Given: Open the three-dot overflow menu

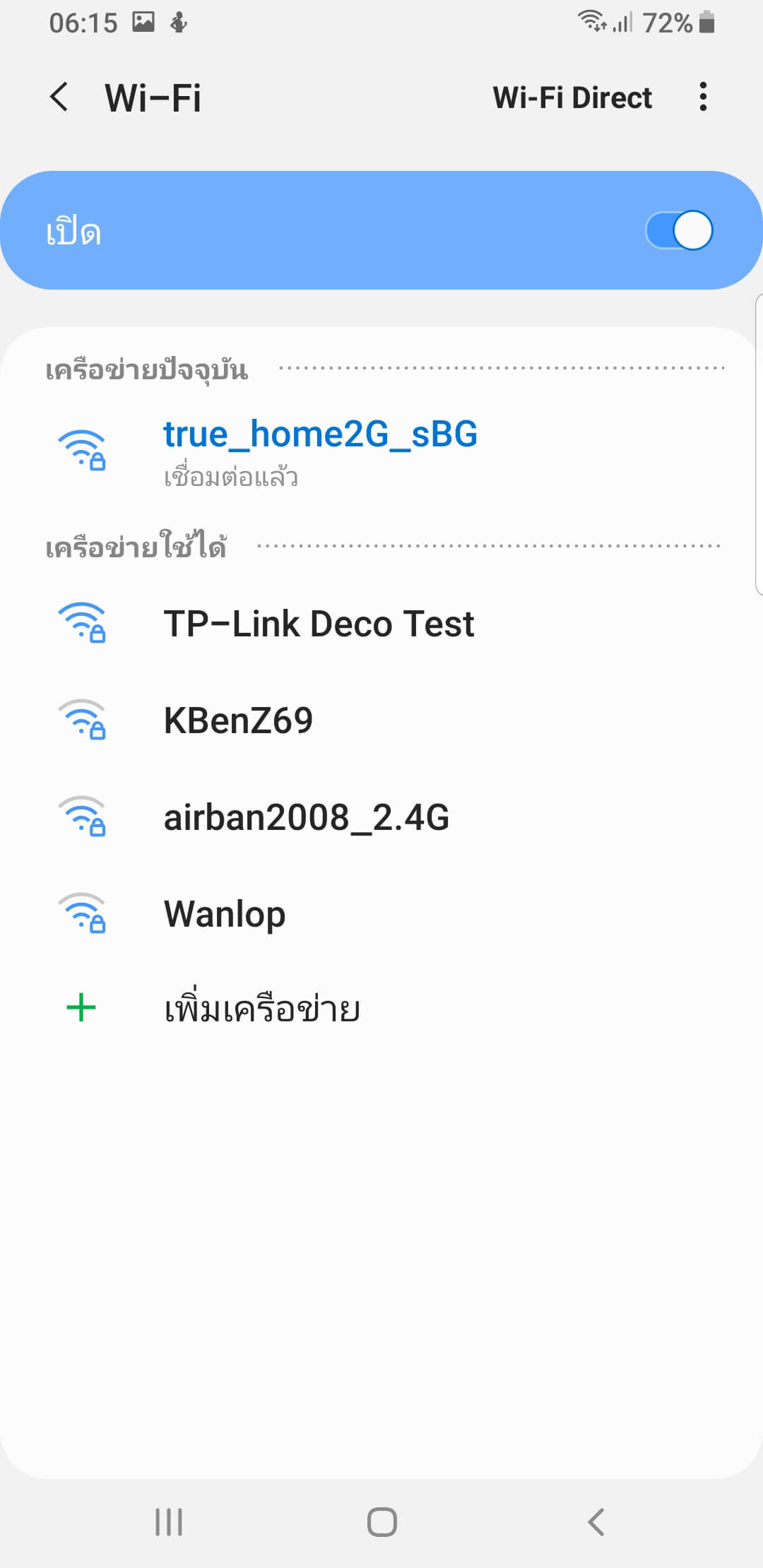Looking at the screenshot, I should pos(702,97).
